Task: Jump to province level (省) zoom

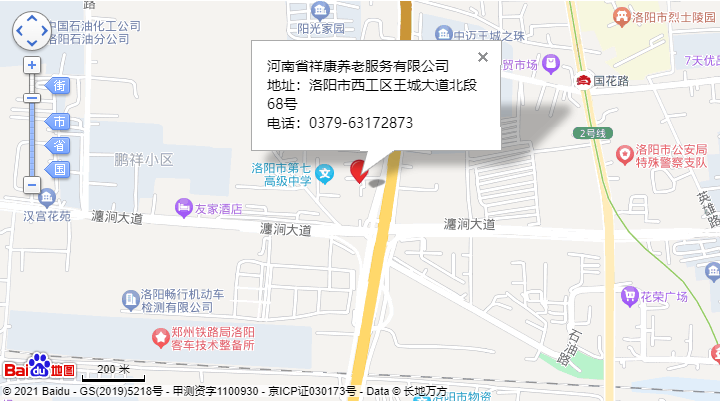Action: (x=59, y=146)
